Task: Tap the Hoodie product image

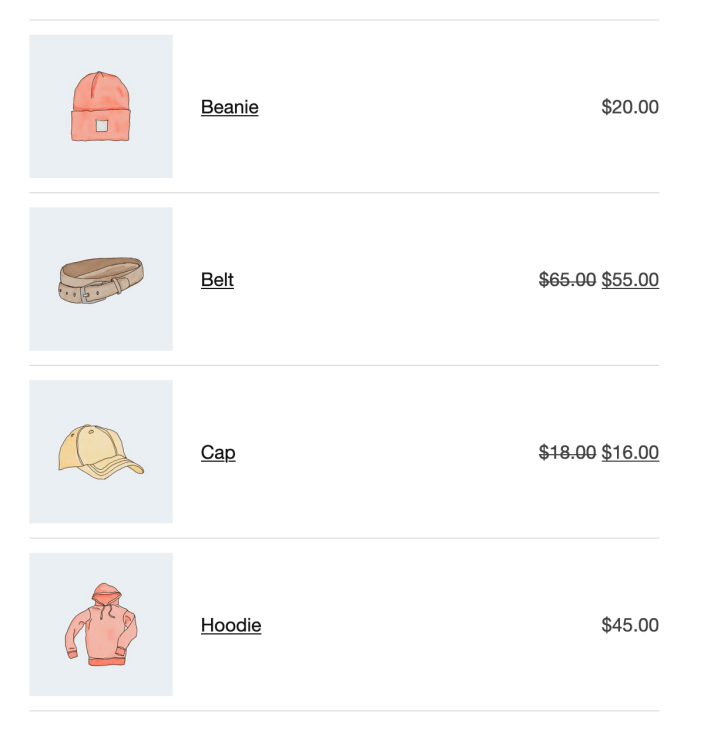Action: tap(101, 625)
